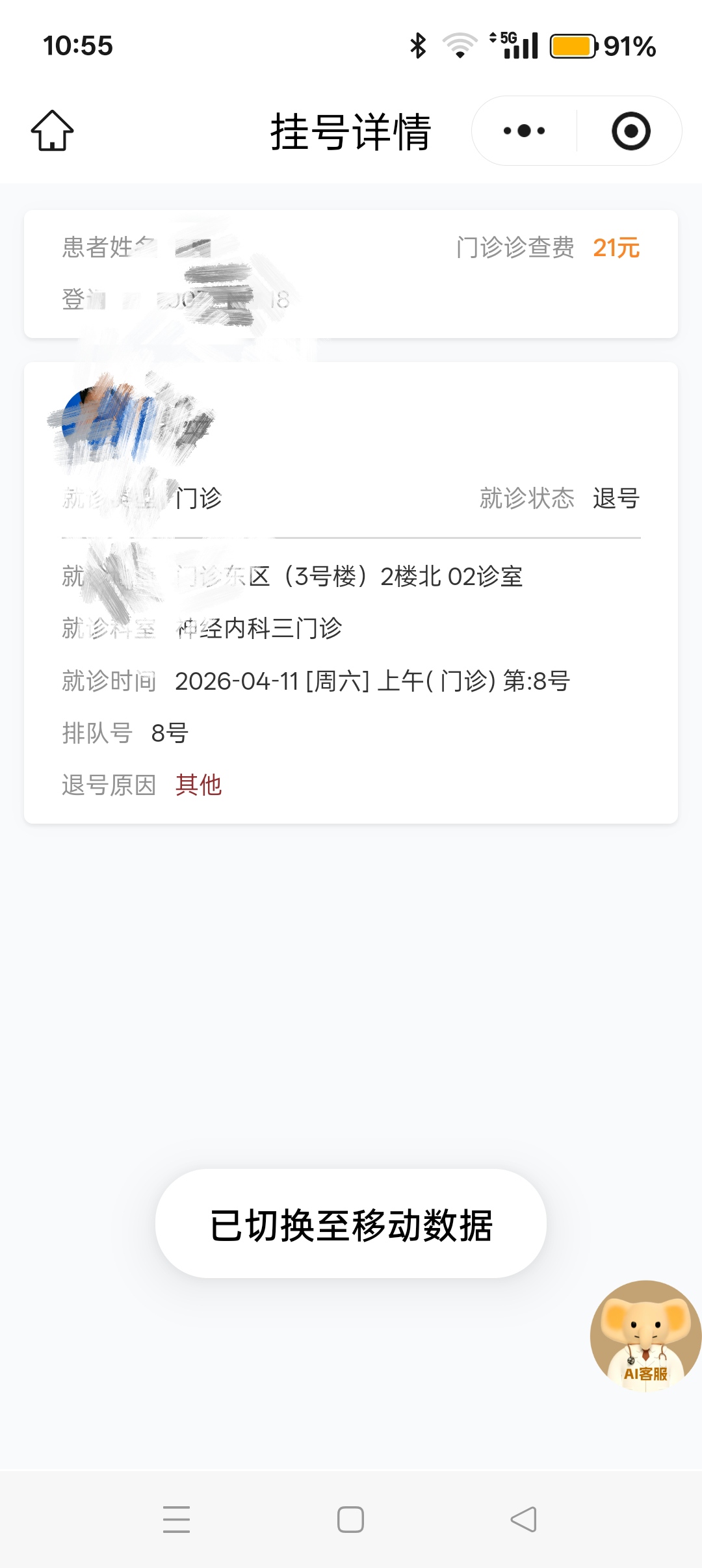
Task: Tap the system back button
Action: tap(523, 1520)
